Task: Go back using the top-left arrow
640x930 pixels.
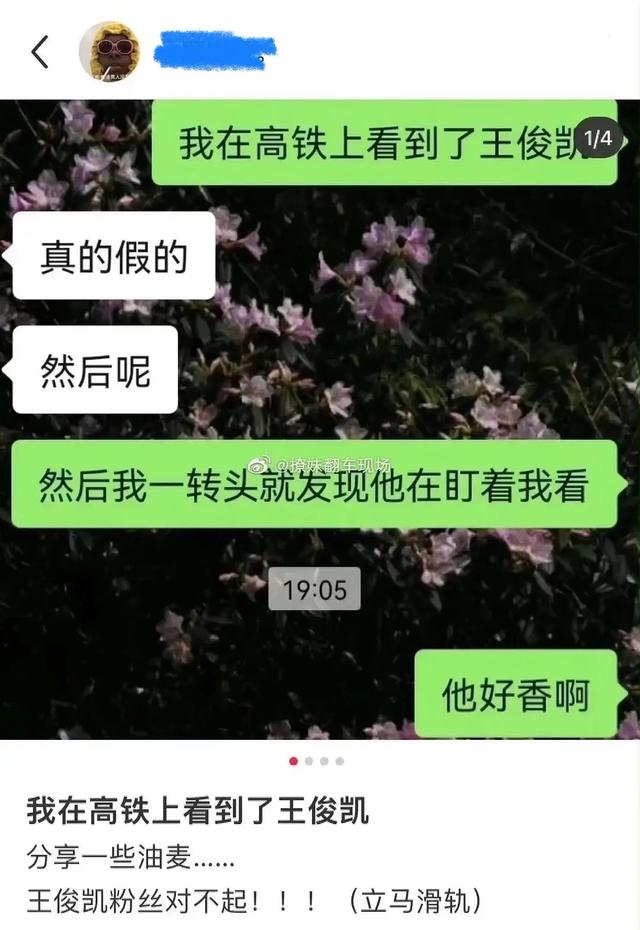Action: click(x=40, y=51)
